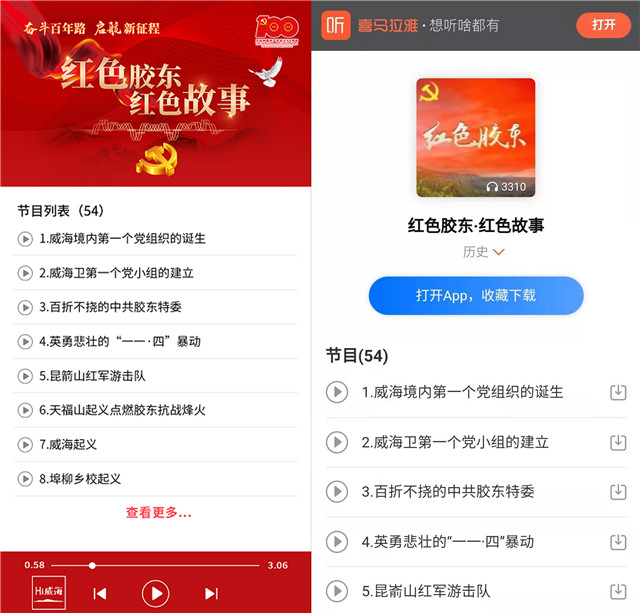Play 6.天福山起义点燃胶东抗战烽火
The height and width of the screenshot is (613, 640).
[25, 410]
